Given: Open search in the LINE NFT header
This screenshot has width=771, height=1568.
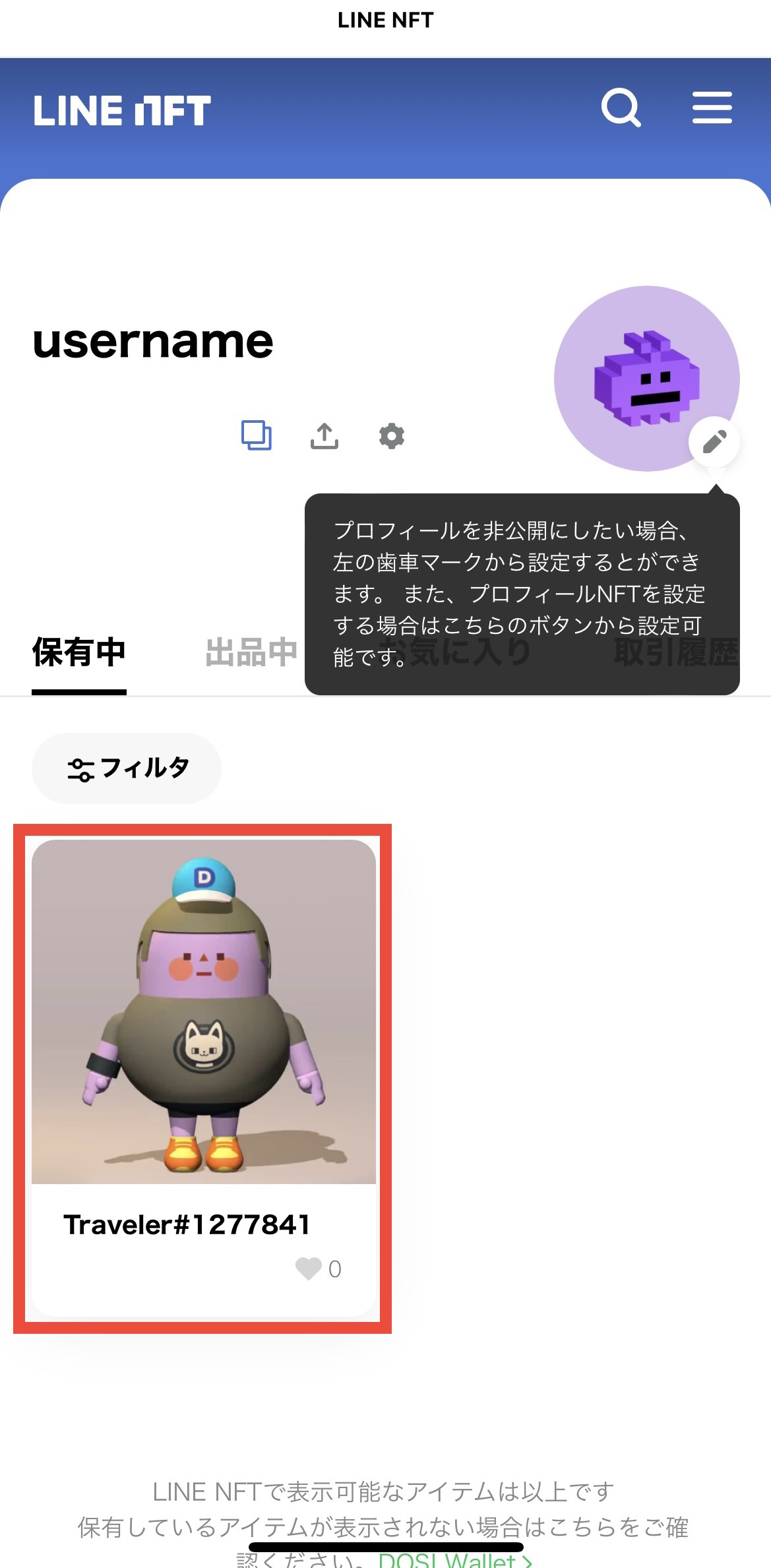Looking at the screenshot, I should pos(621,108).
